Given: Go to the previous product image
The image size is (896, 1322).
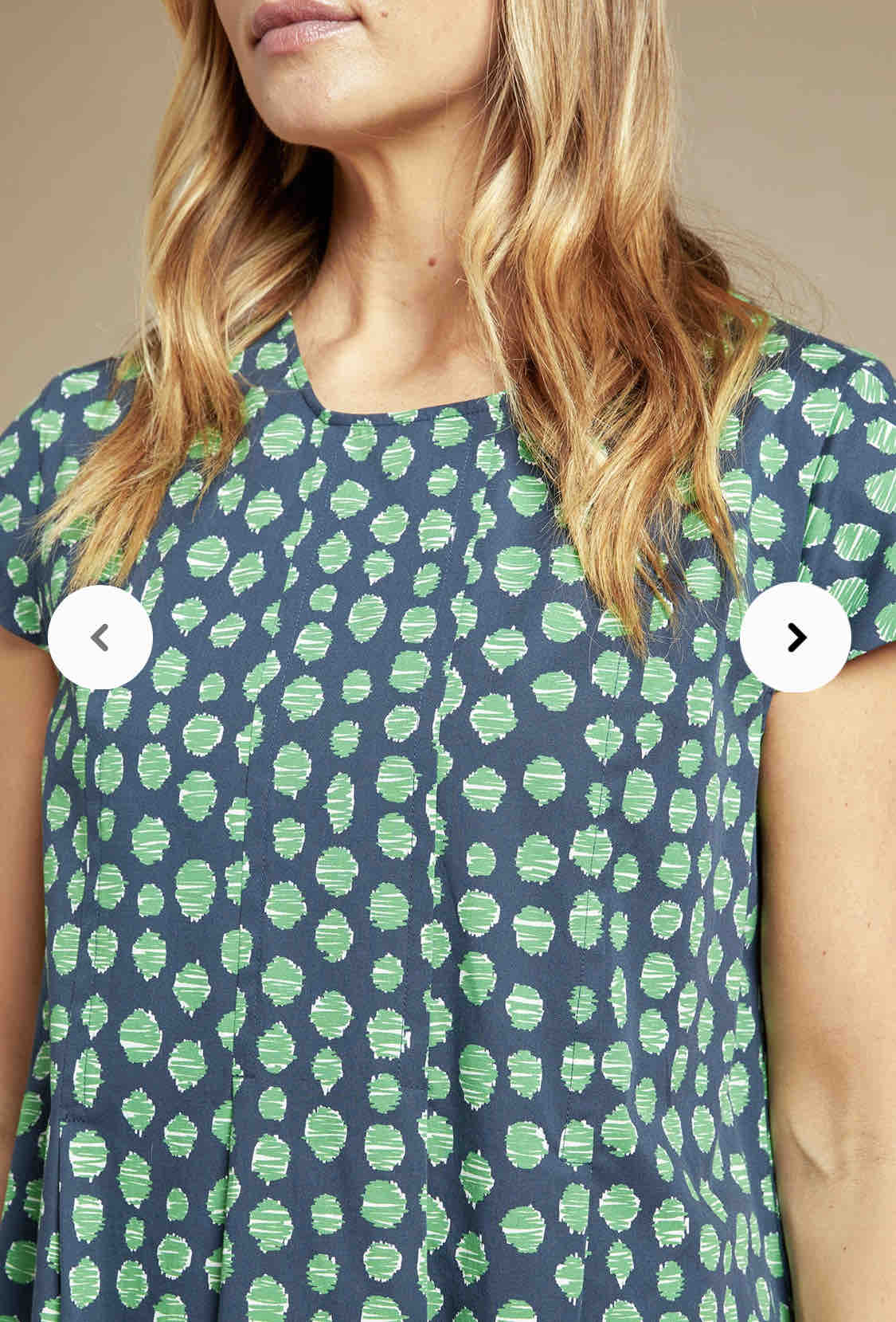Looking at the screenshot, I should 100,637.
